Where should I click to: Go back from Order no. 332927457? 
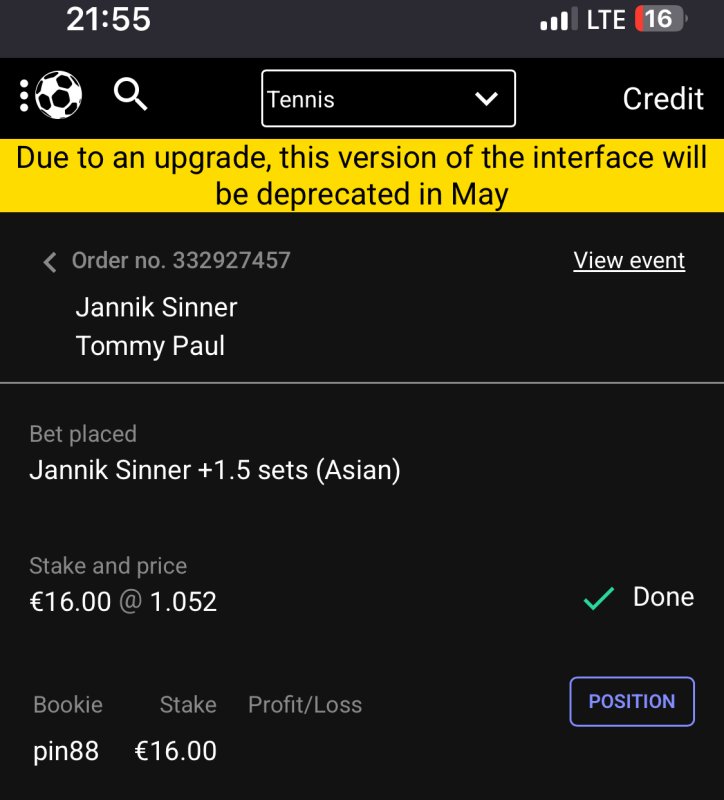pos(50,262)
